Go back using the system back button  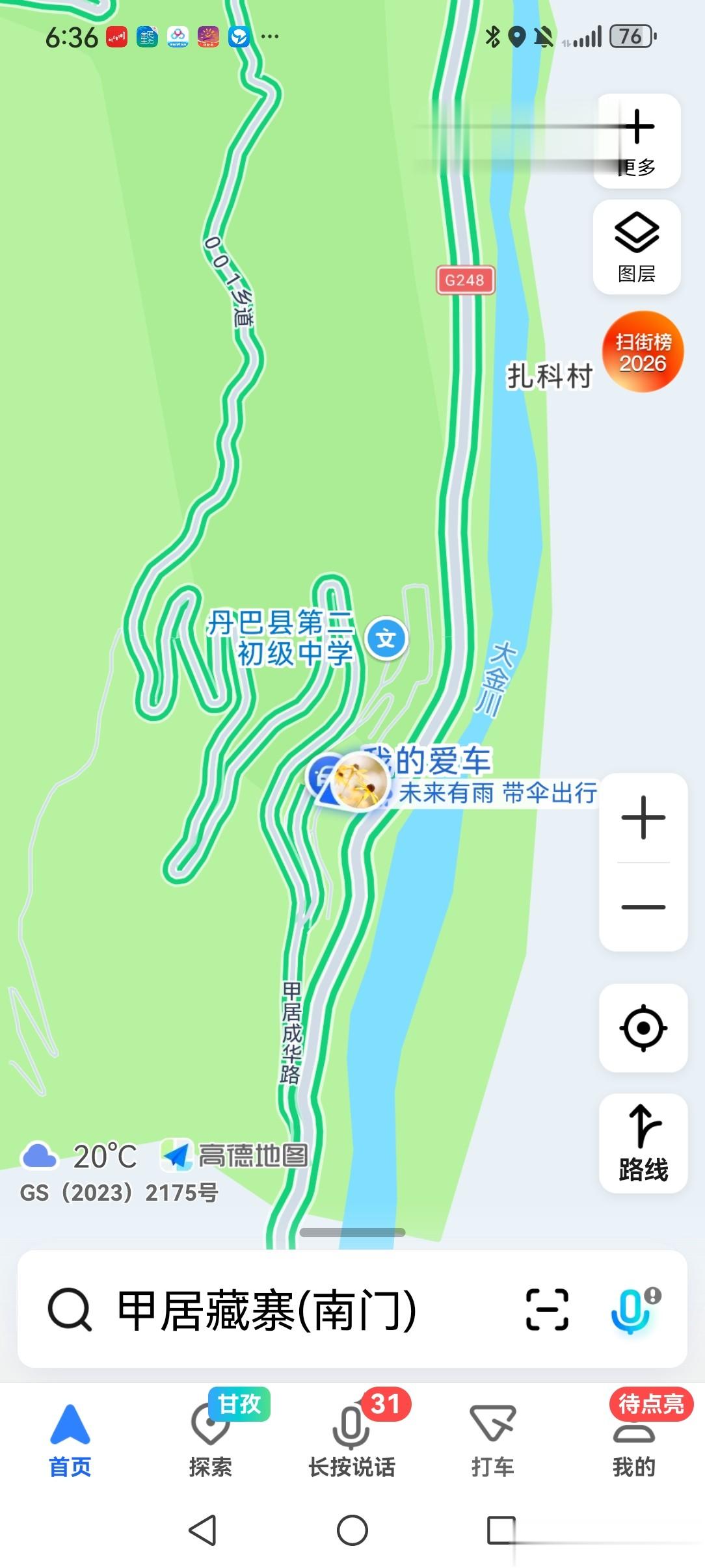click(x=202, y=1530)
